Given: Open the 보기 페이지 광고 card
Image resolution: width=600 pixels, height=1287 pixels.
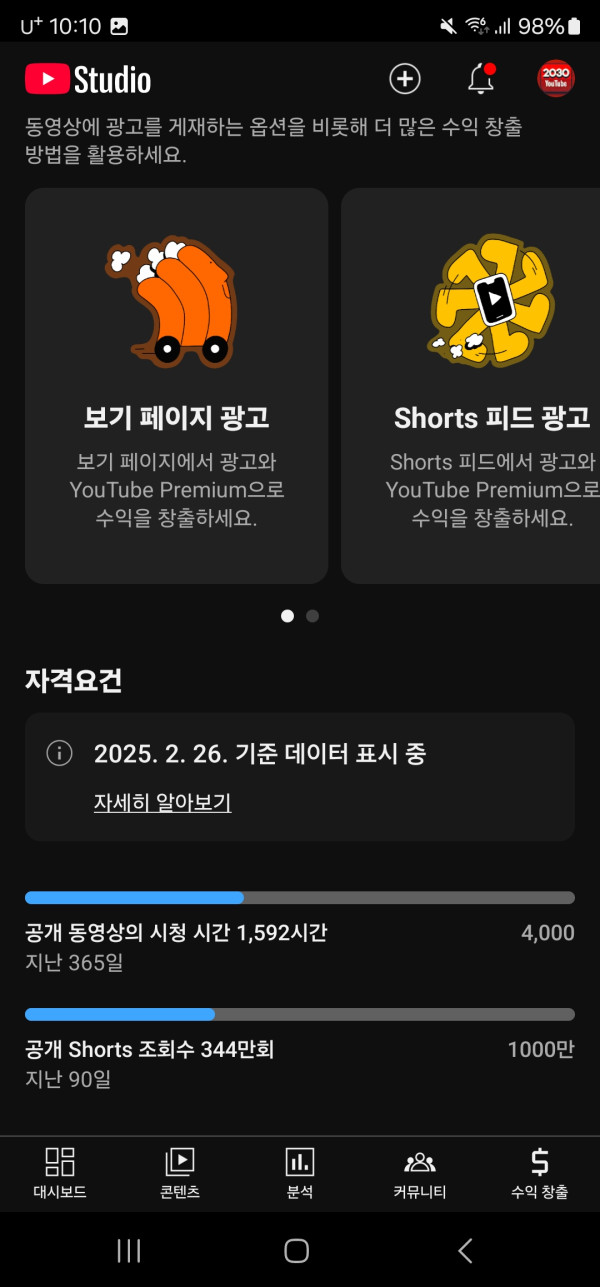Looking at the screenshot, I should [176, 385].
